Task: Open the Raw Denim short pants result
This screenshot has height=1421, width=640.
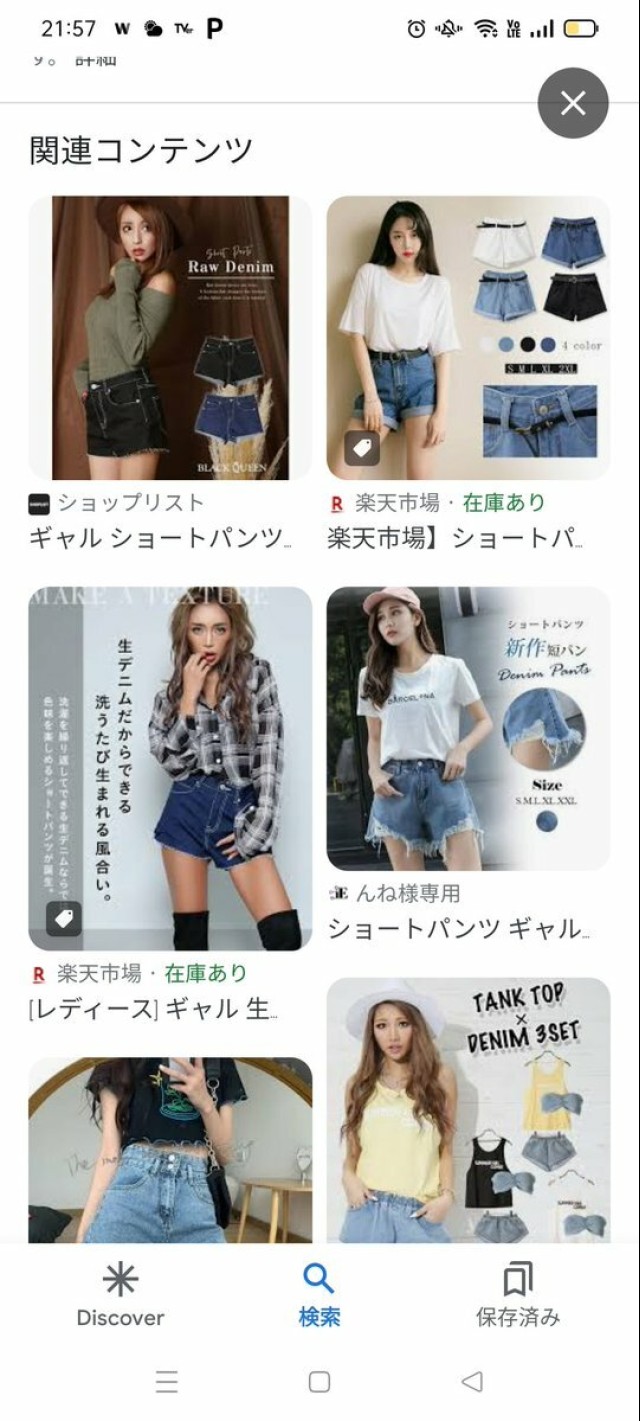Action: pos(170,338)
